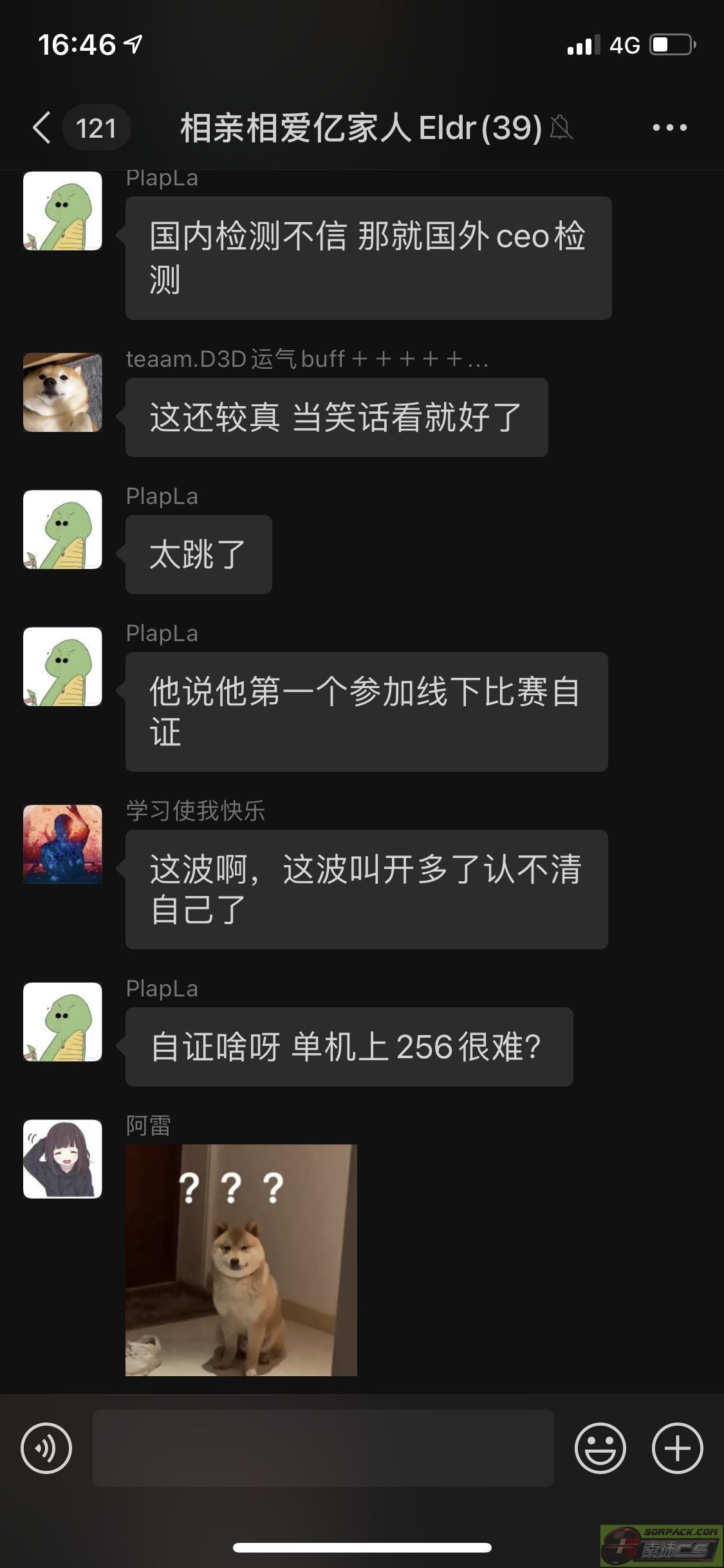Screen dimensions: 724x1568
Task: Open the plus attachments menu
Action: coord(677,1448)
